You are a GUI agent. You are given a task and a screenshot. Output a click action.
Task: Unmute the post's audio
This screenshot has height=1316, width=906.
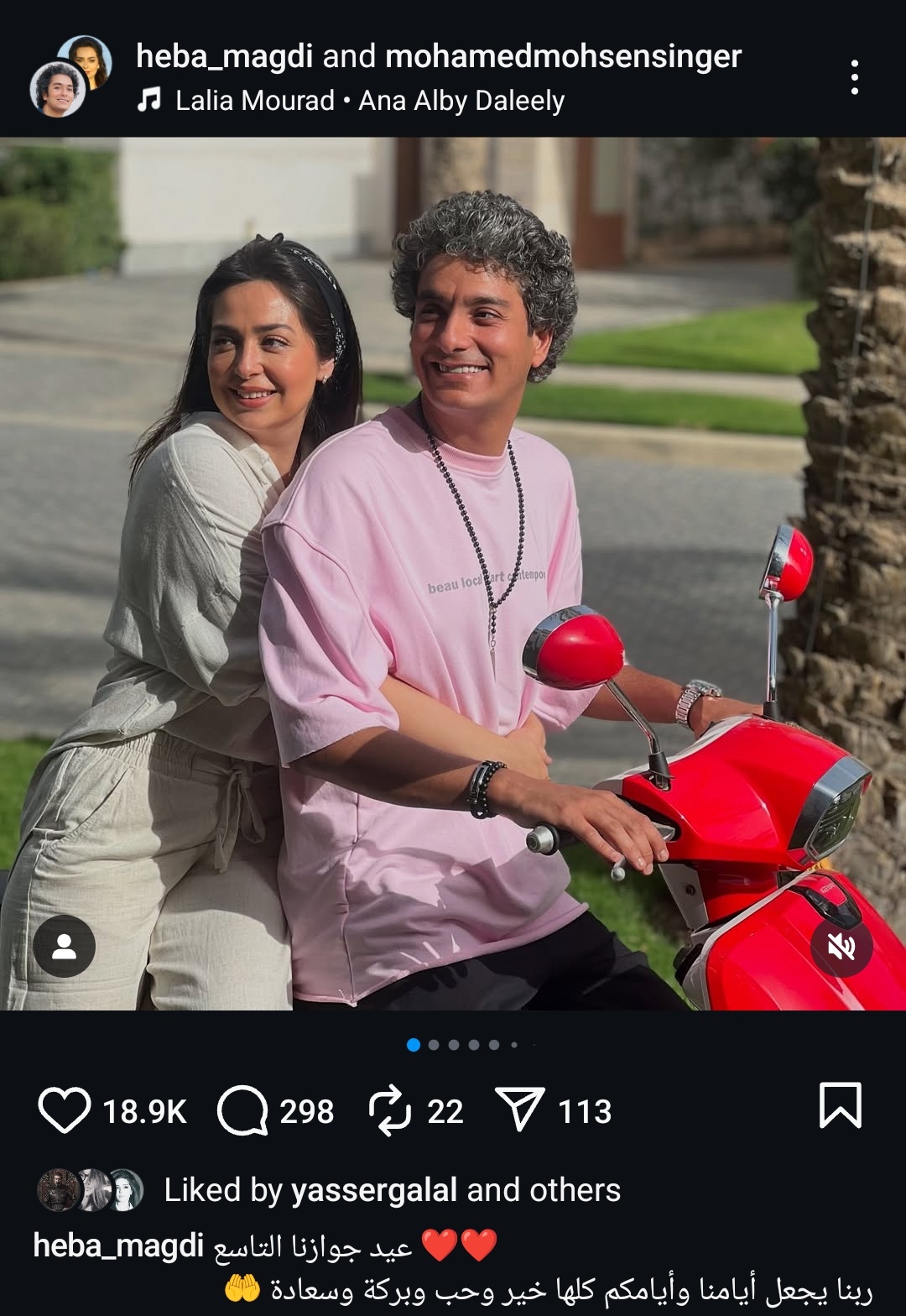[841, 946]
